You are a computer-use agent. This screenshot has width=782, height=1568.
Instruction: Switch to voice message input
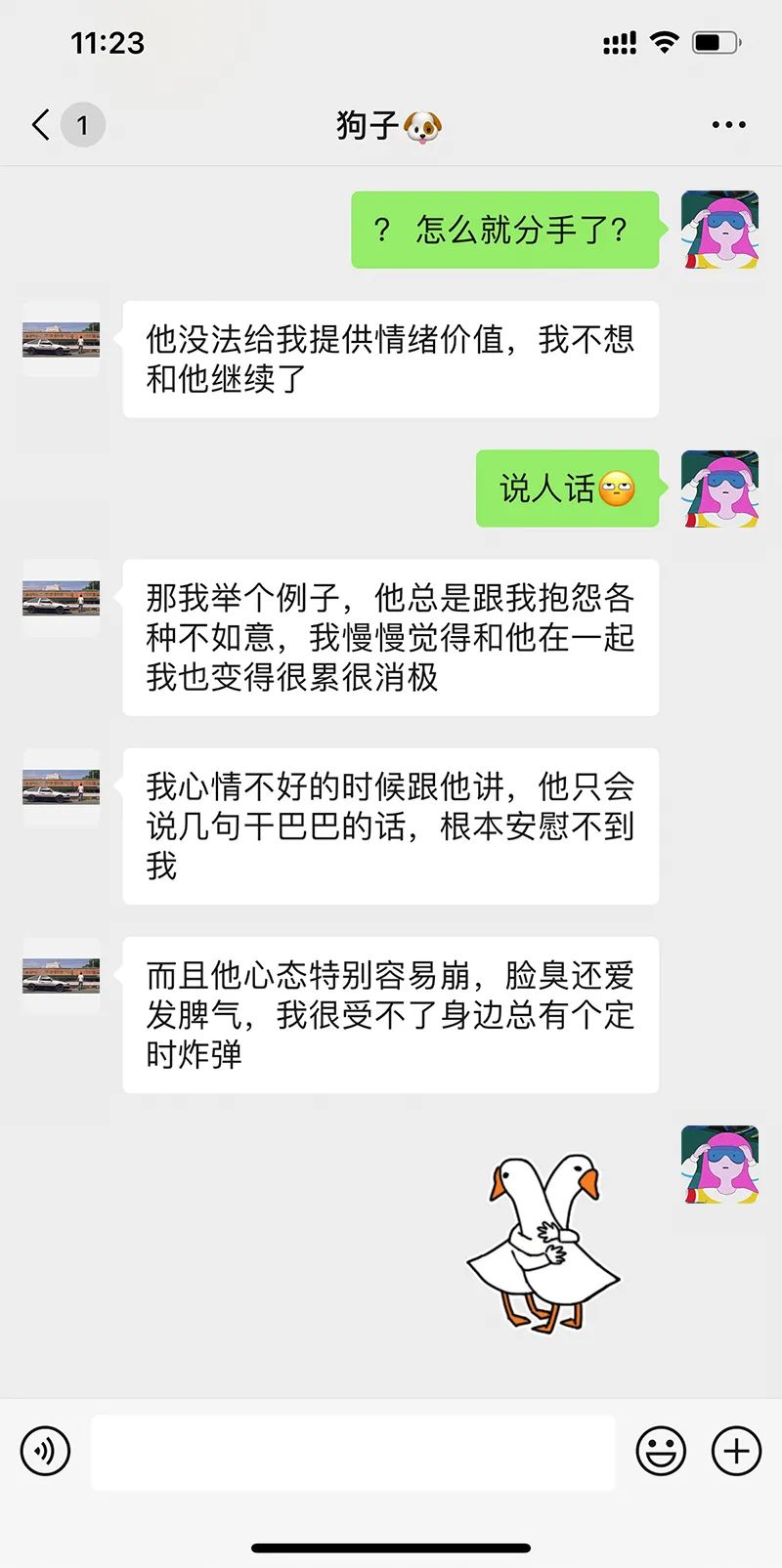tap(45, 1451)
